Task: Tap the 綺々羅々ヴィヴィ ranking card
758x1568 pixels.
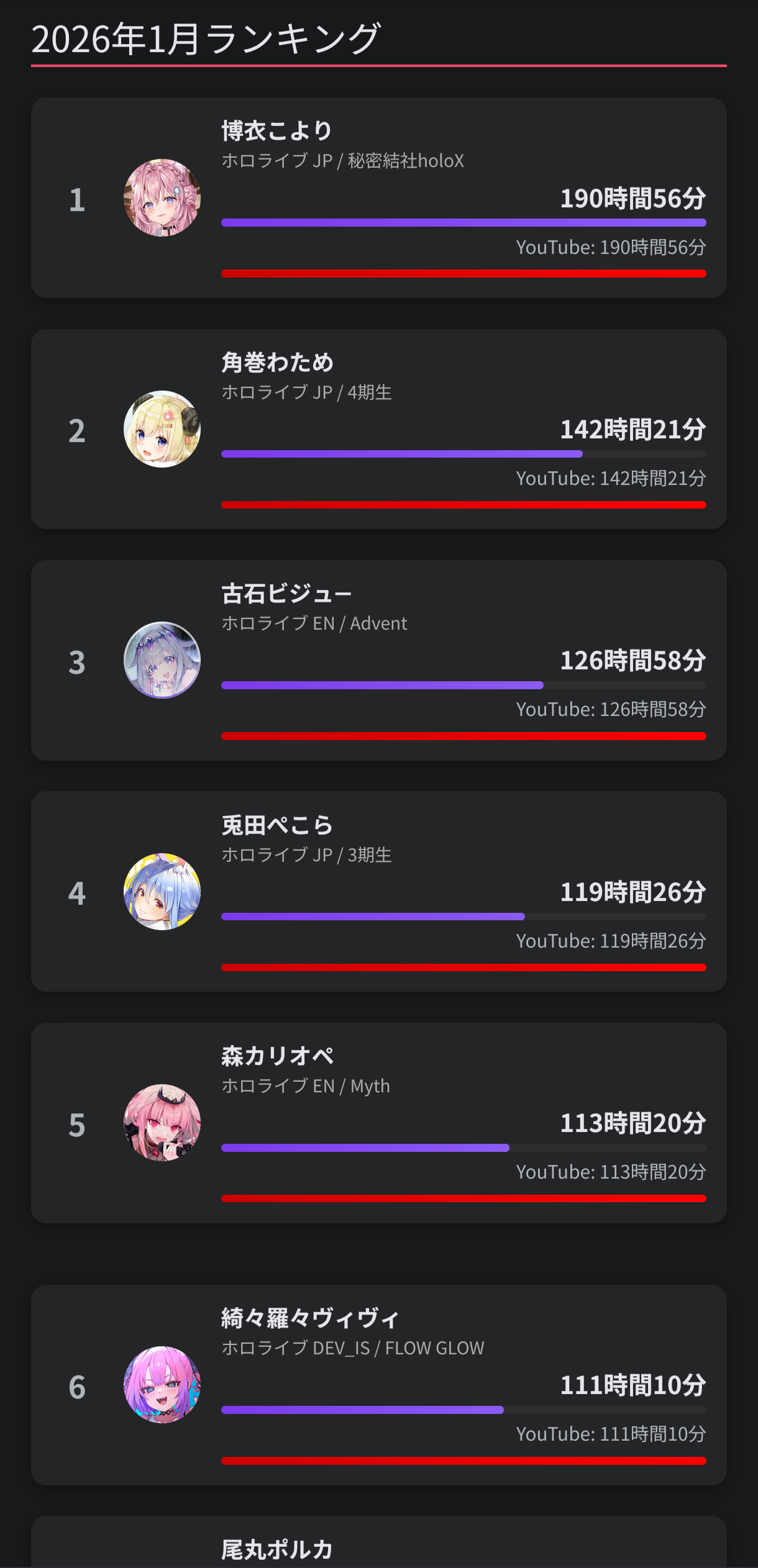Action: (x=379, y=1385)
